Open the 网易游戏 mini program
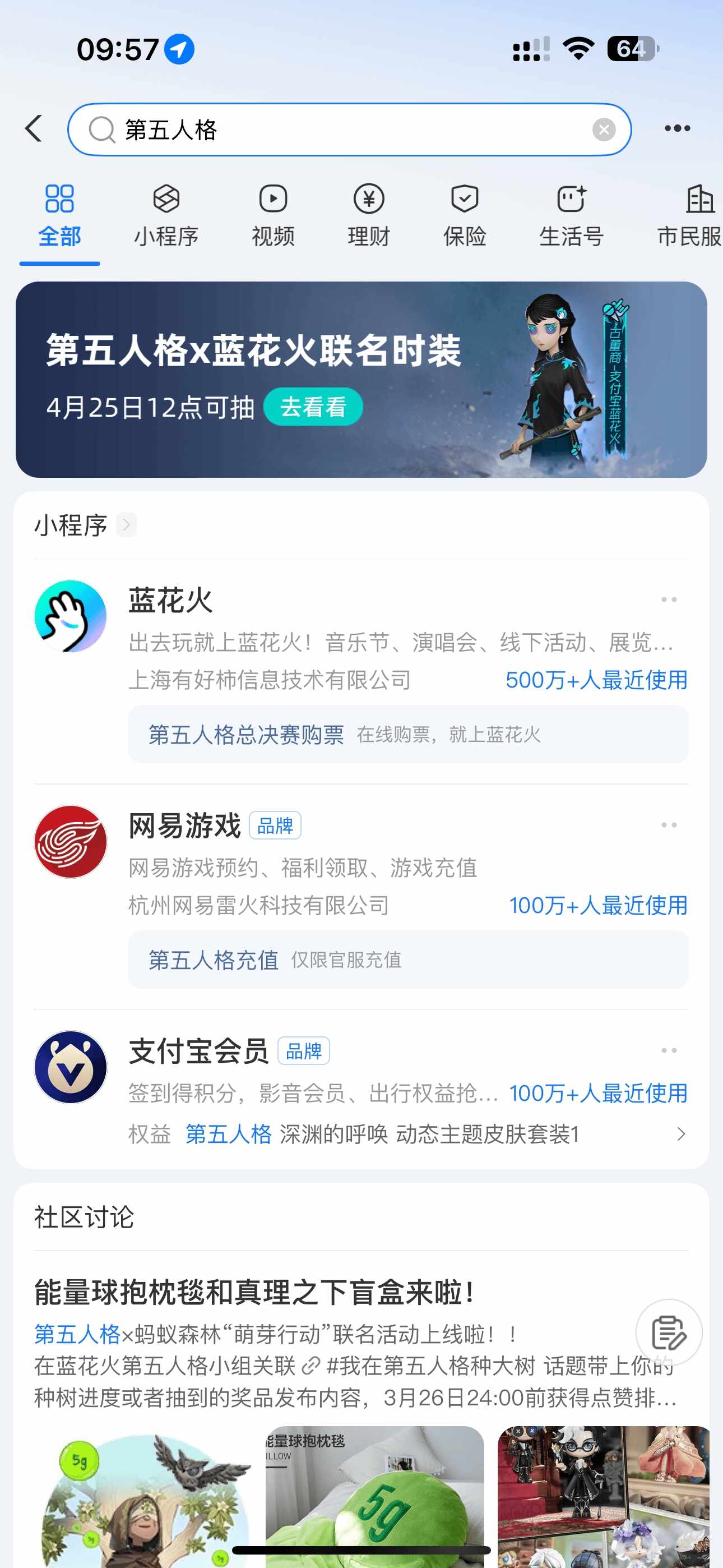 tap(361, 861)
